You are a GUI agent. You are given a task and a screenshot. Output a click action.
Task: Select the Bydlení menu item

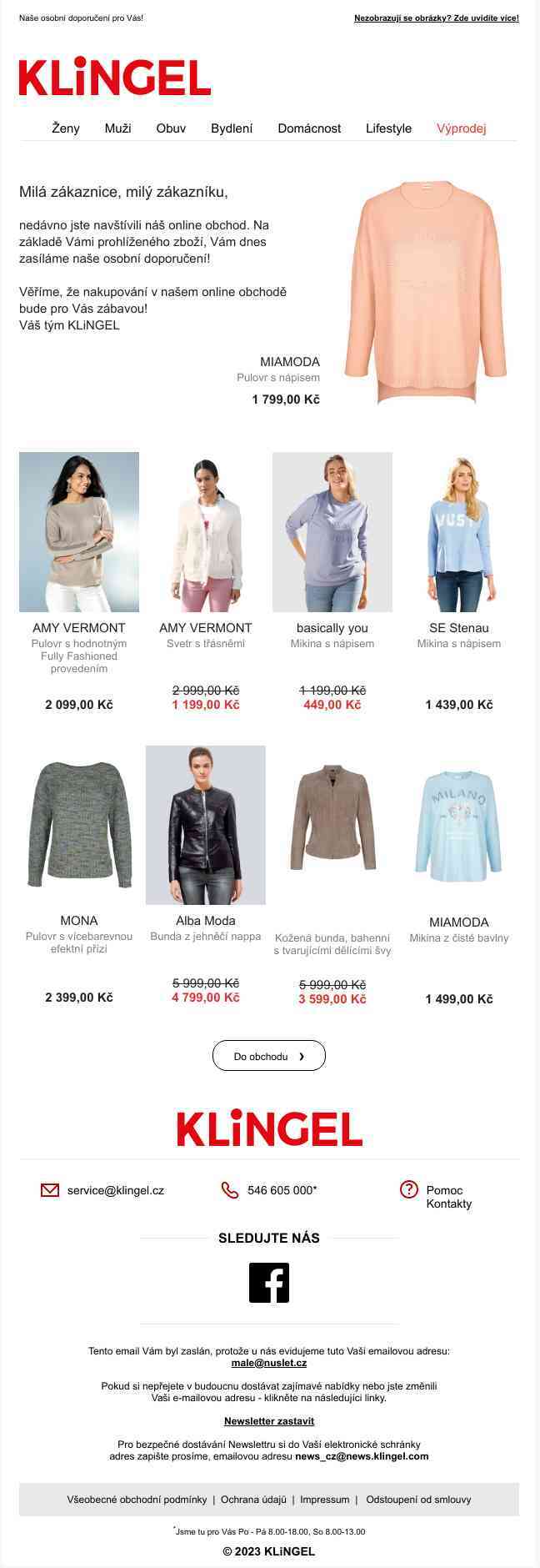pyautogui.click(x=232, y=128)
